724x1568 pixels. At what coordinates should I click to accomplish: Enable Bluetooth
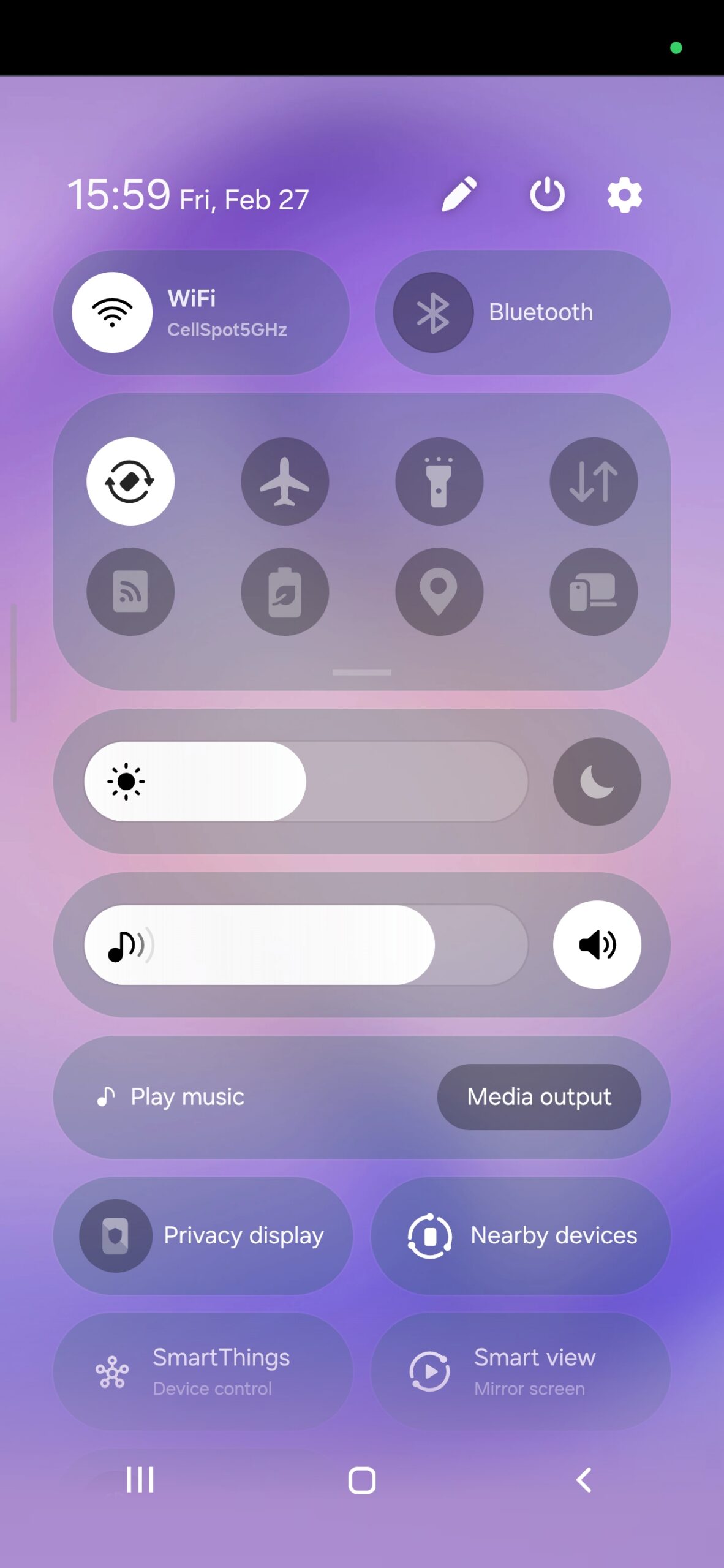pyautogui.click(x=520, y=312)
